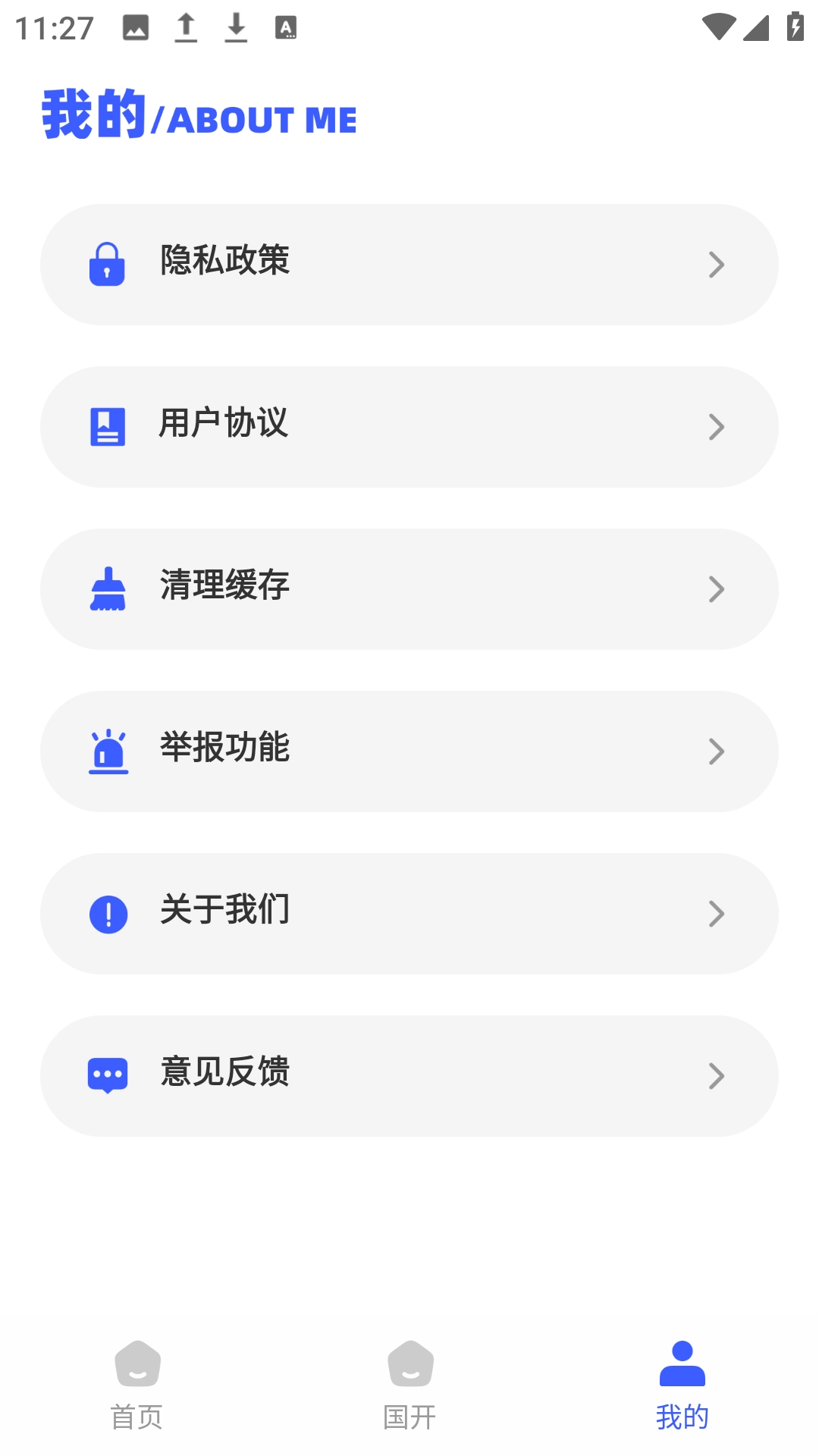Image resolution: width=819 pixels, height=1456 pixels.
Task: Click the home icon above 首页
Action: pos(136,1365)
